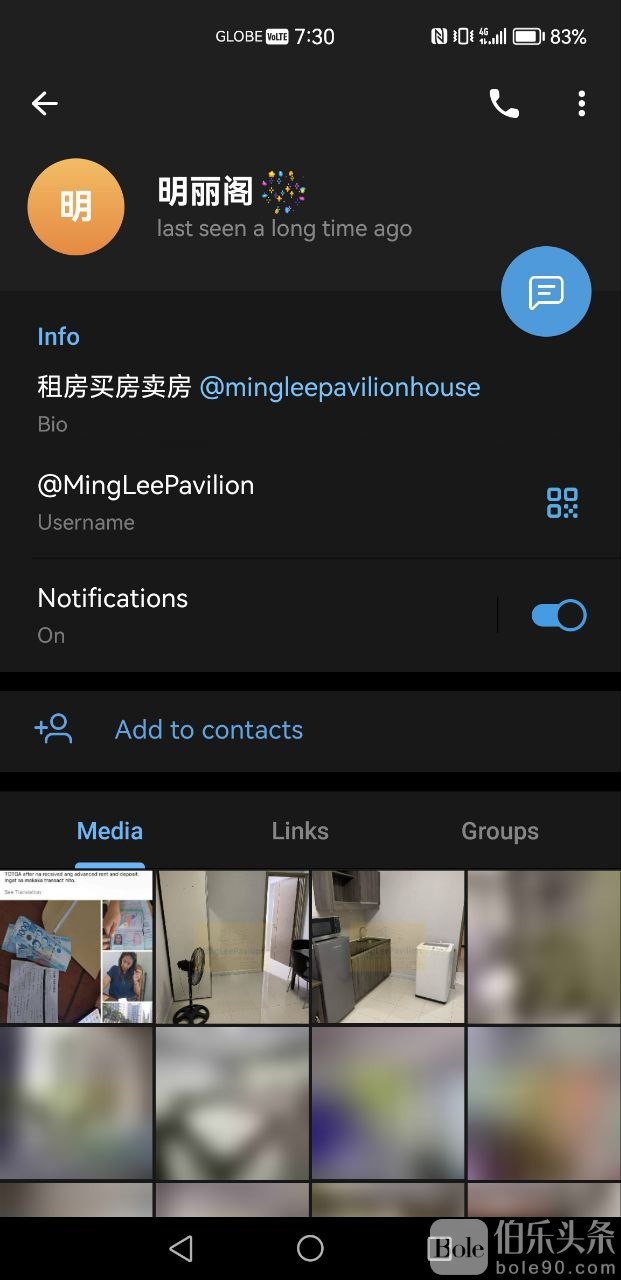Open the @mingleepavilionhouse link in bio
The height and width of the screenshot is (1280, 621).
click(340, 387)
